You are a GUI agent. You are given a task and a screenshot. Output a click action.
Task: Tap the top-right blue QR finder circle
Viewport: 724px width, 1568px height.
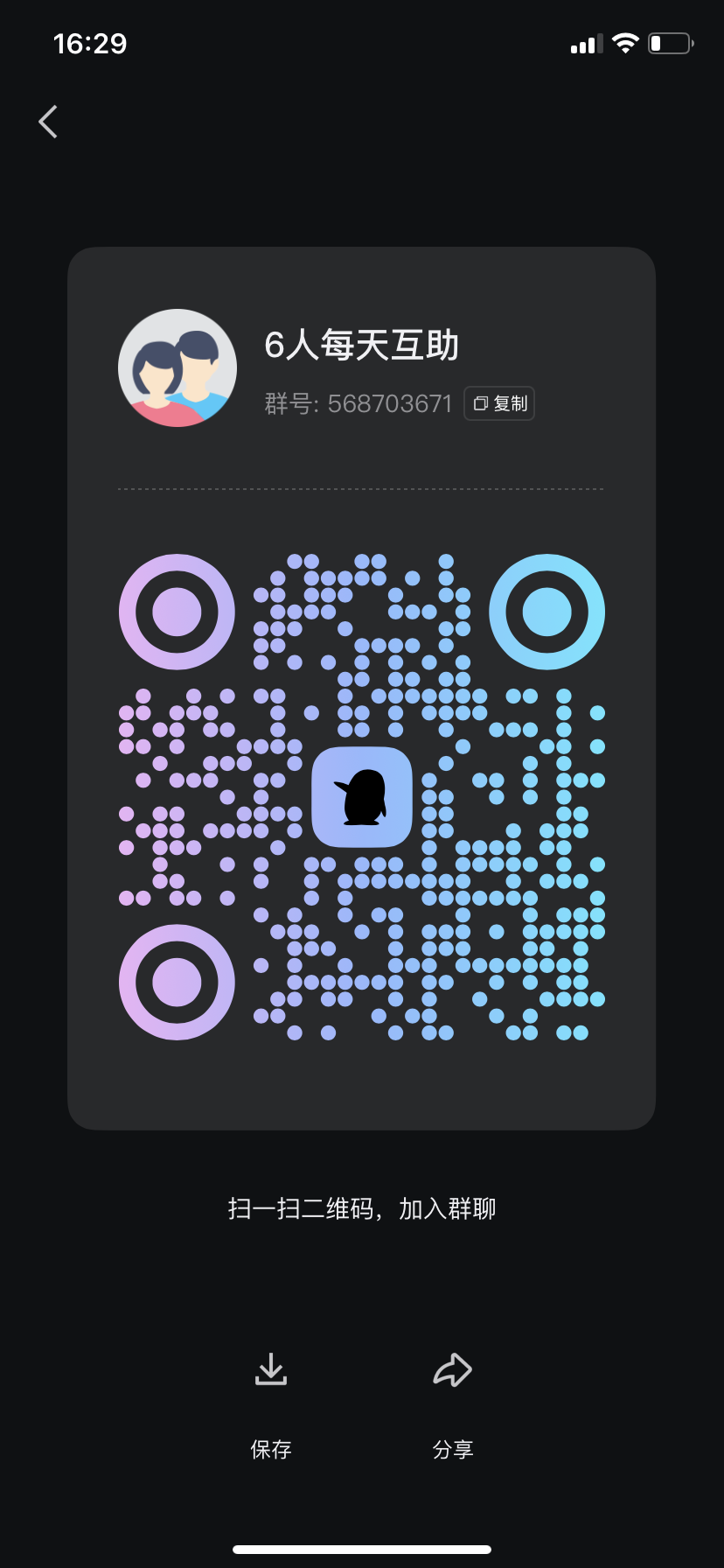click(x=546, y=612)
